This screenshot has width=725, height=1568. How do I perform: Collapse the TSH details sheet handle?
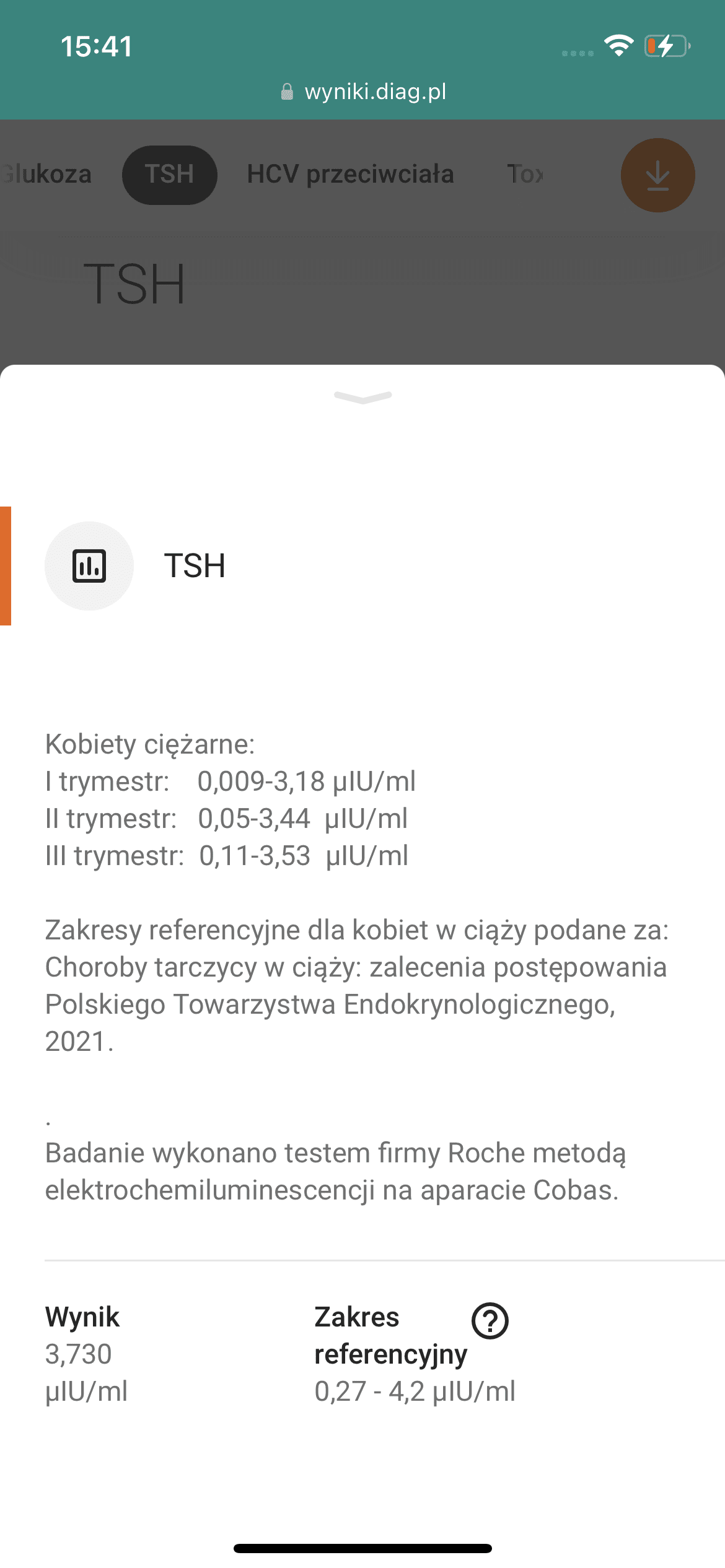(x=362, y=398)
